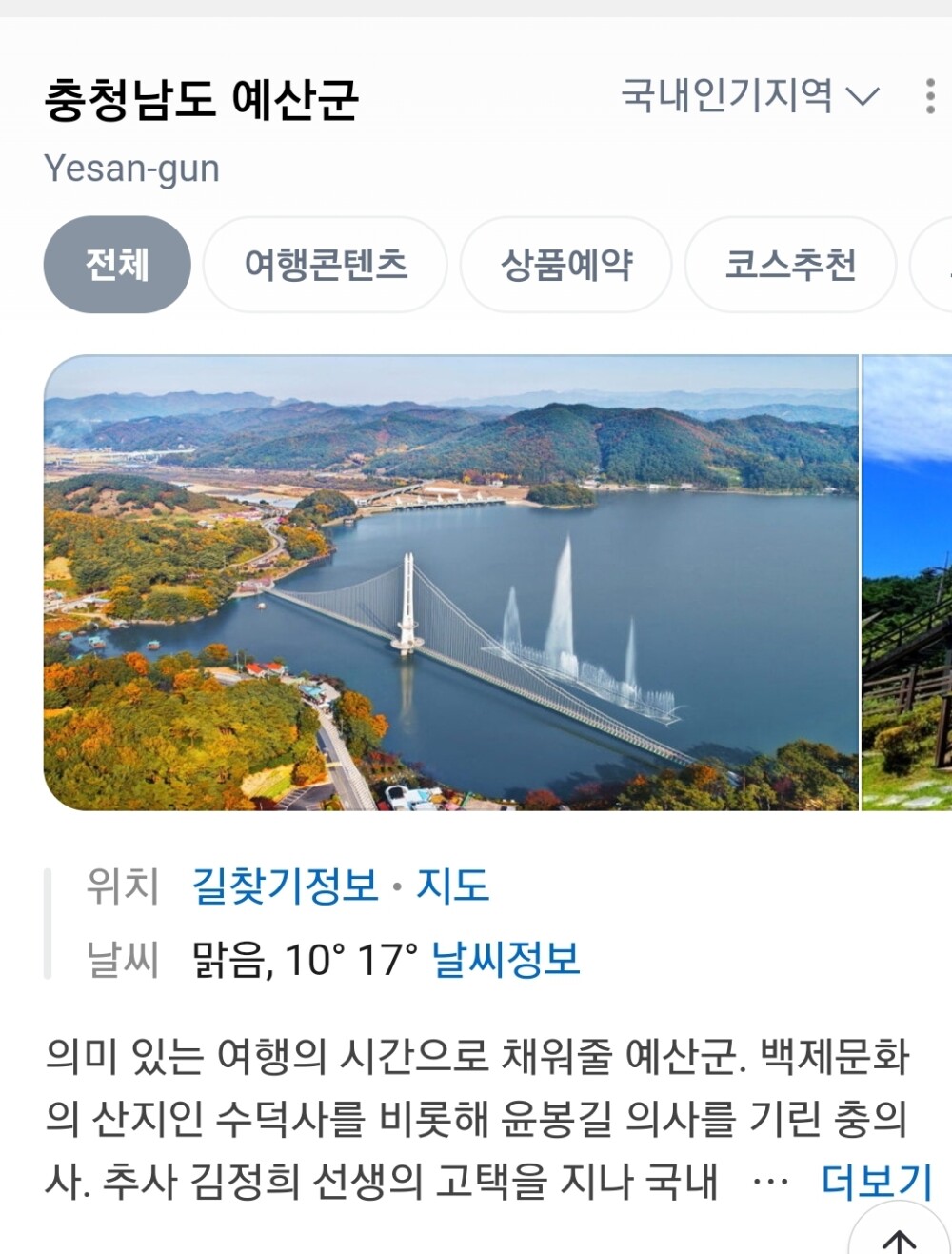
Task: Tap the scroll-to-top arrow button
Action: pyautogui.click(x=899, y=1235)
